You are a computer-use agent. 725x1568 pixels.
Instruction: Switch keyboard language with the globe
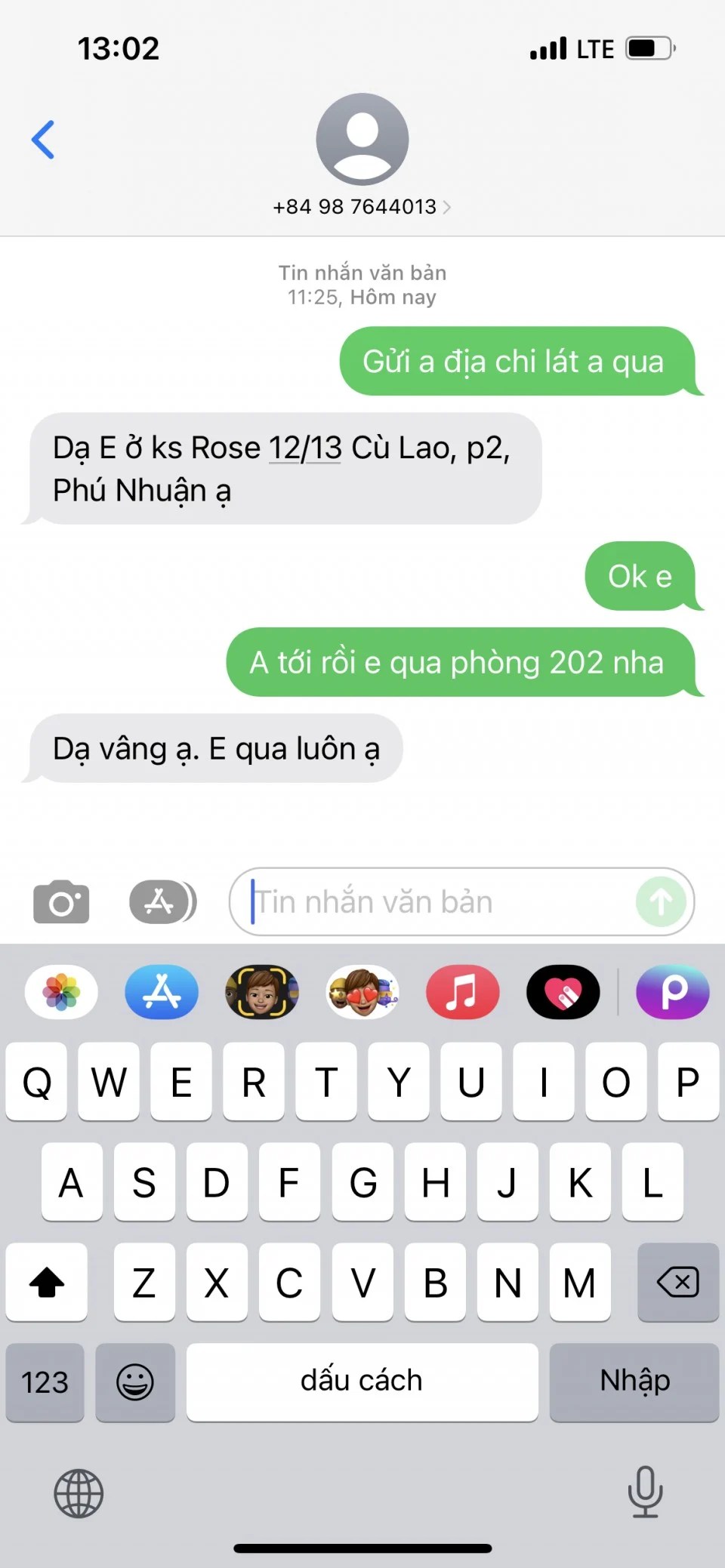(79, 1493)
